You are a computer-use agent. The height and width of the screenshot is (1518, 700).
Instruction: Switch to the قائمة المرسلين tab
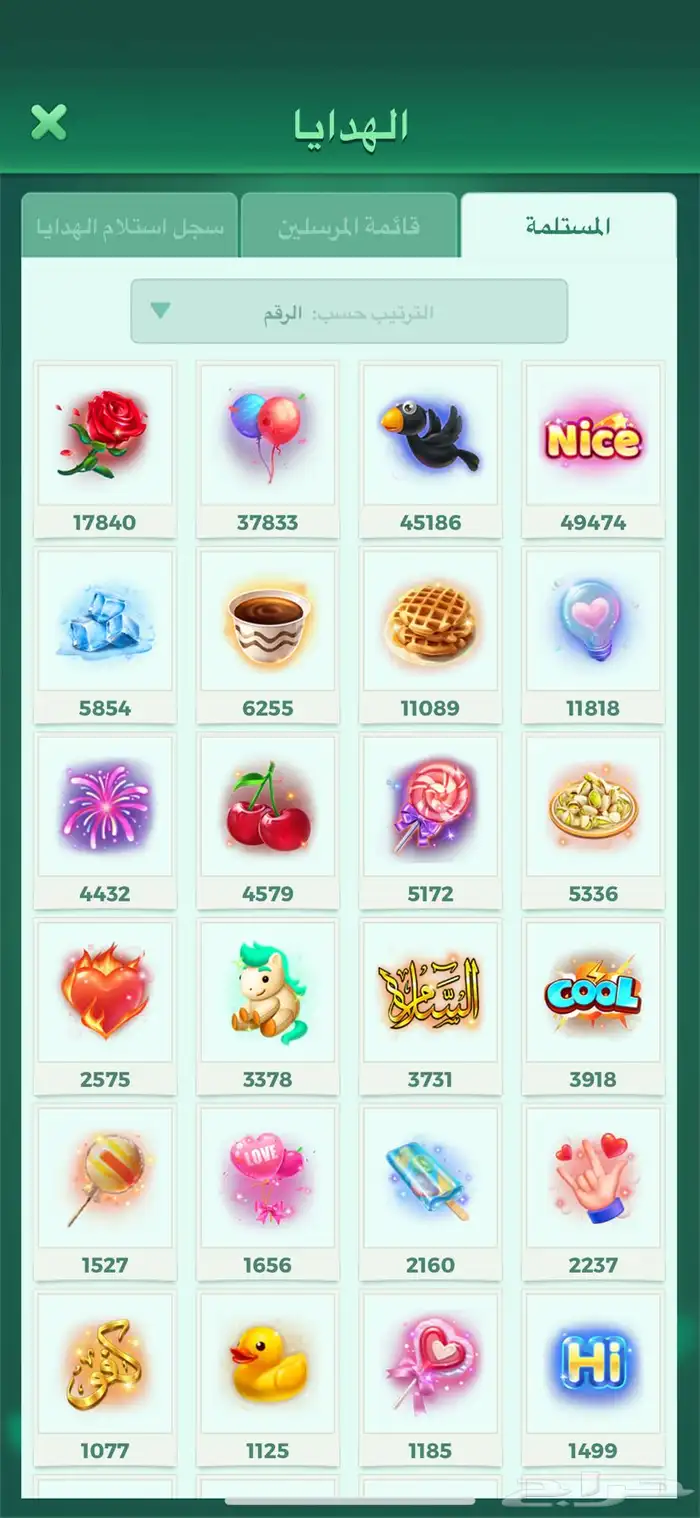349,226
